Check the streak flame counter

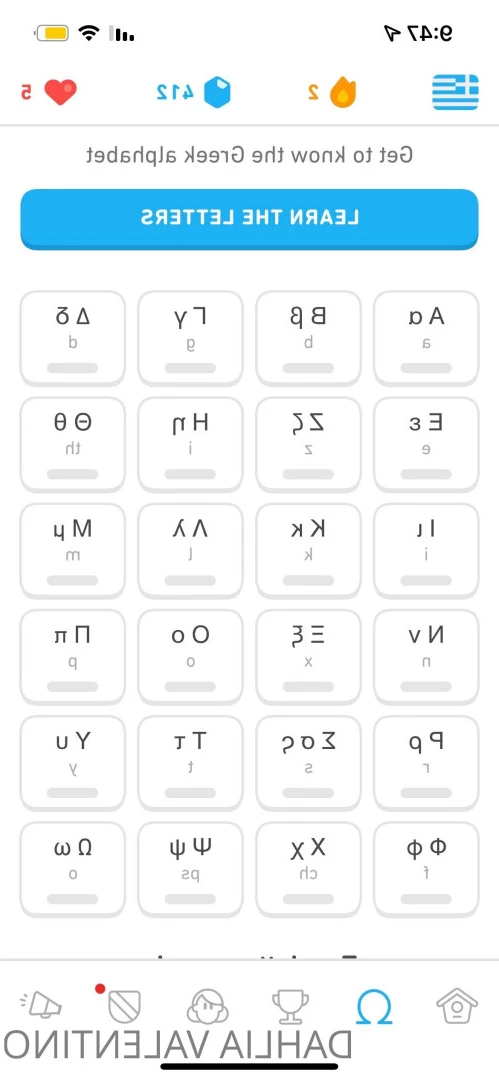[x=332, y=92]
